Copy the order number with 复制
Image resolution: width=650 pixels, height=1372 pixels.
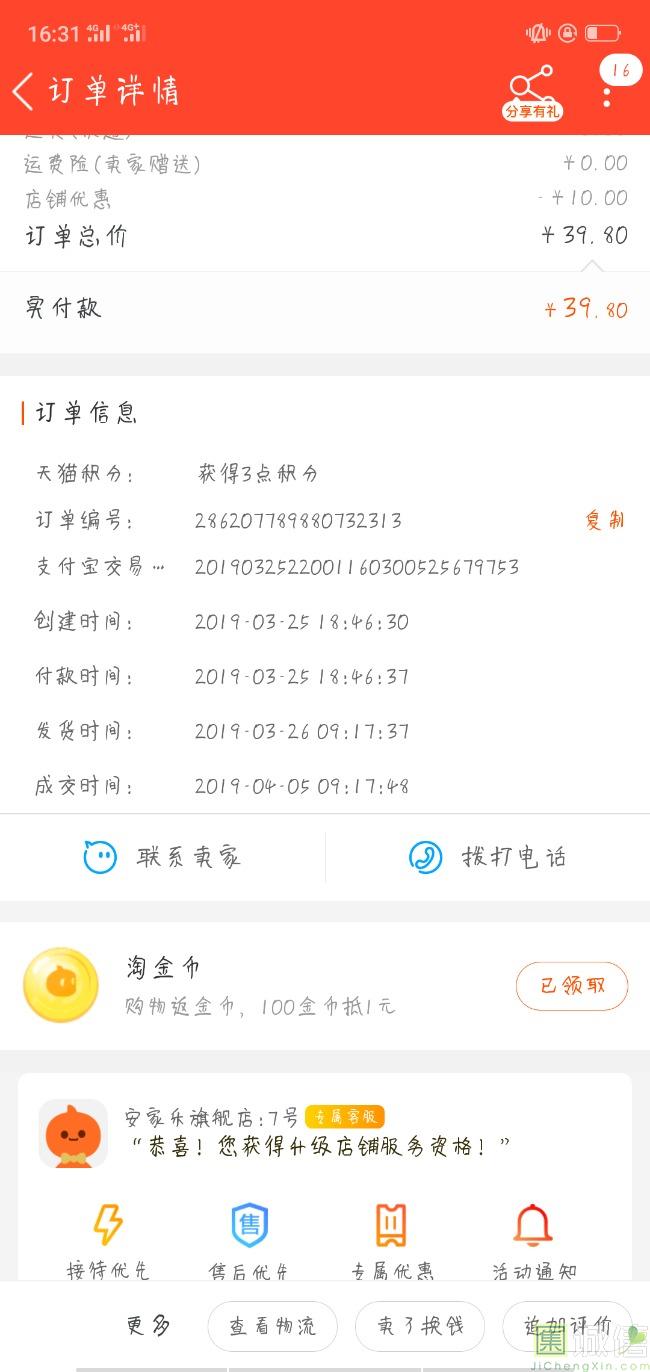[x=605, y=520]
